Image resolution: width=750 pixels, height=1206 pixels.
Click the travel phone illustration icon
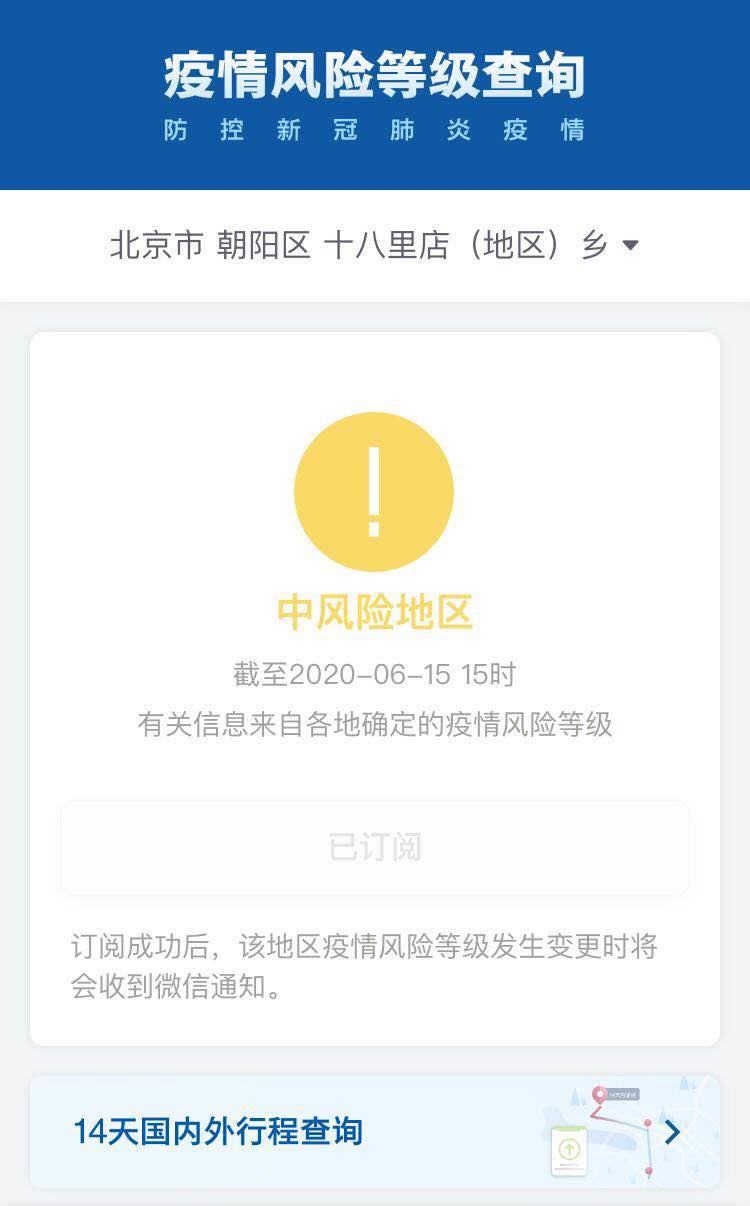click(x=568, y=1150)
